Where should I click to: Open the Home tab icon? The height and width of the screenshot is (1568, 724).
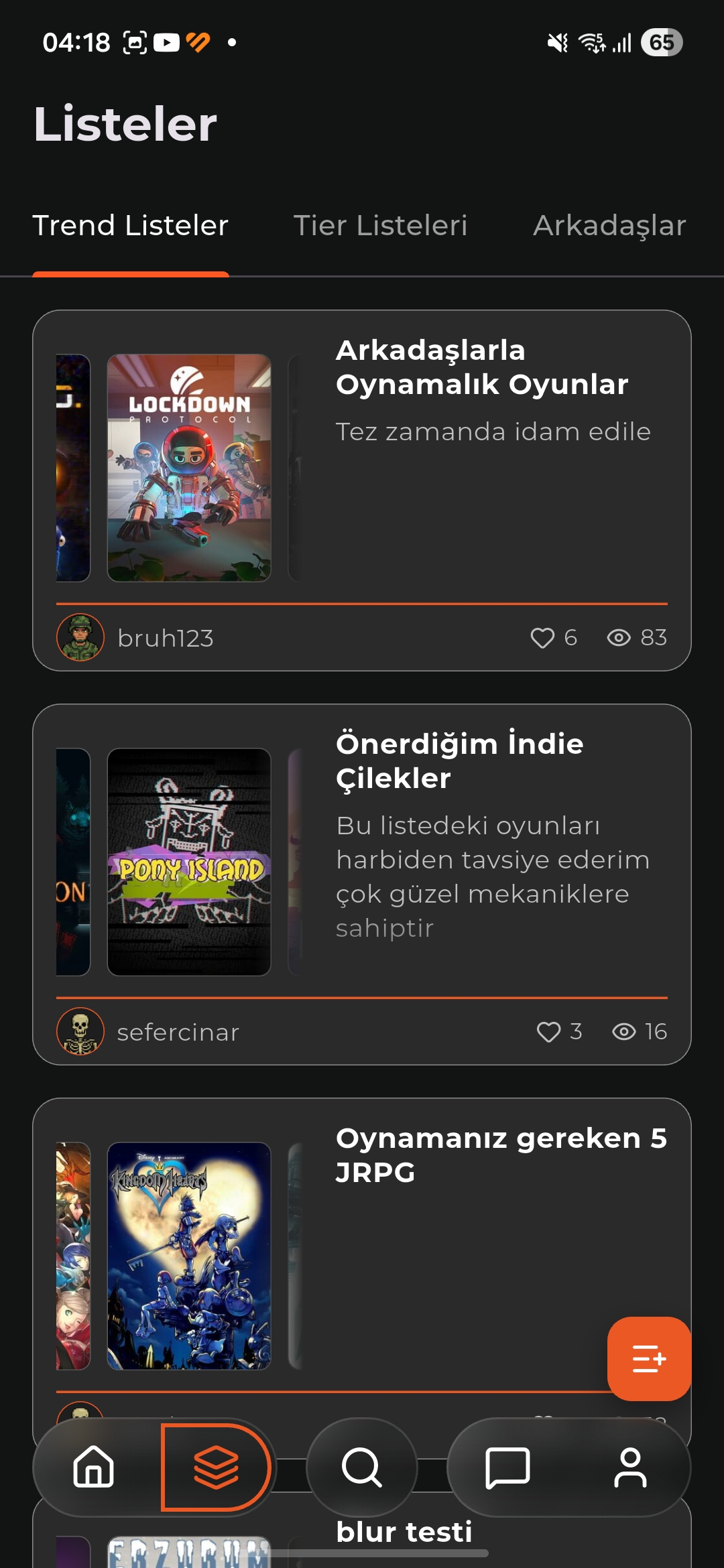click(x=92, y=1467)
